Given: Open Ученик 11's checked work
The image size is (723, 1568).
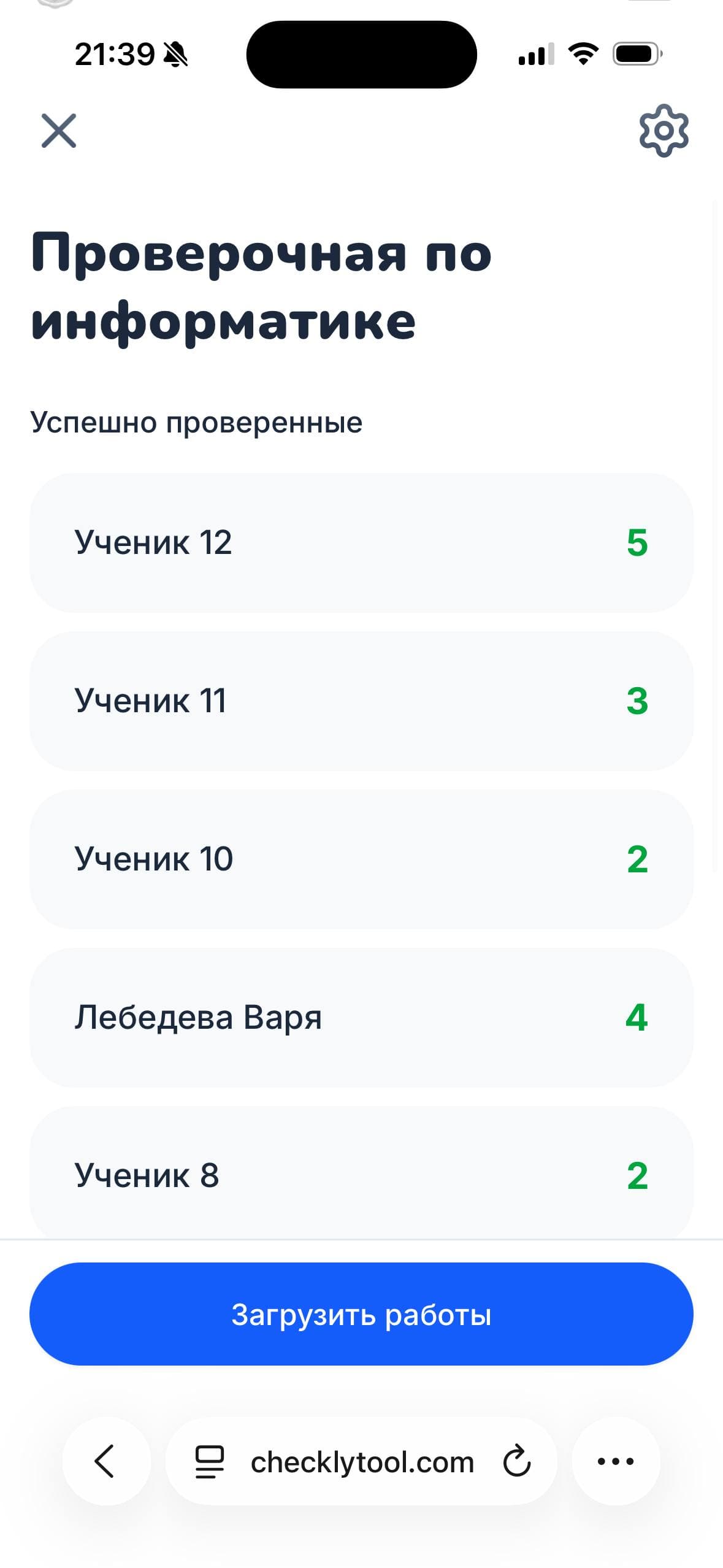Looking at the screenshot, I should coord(361,701).
